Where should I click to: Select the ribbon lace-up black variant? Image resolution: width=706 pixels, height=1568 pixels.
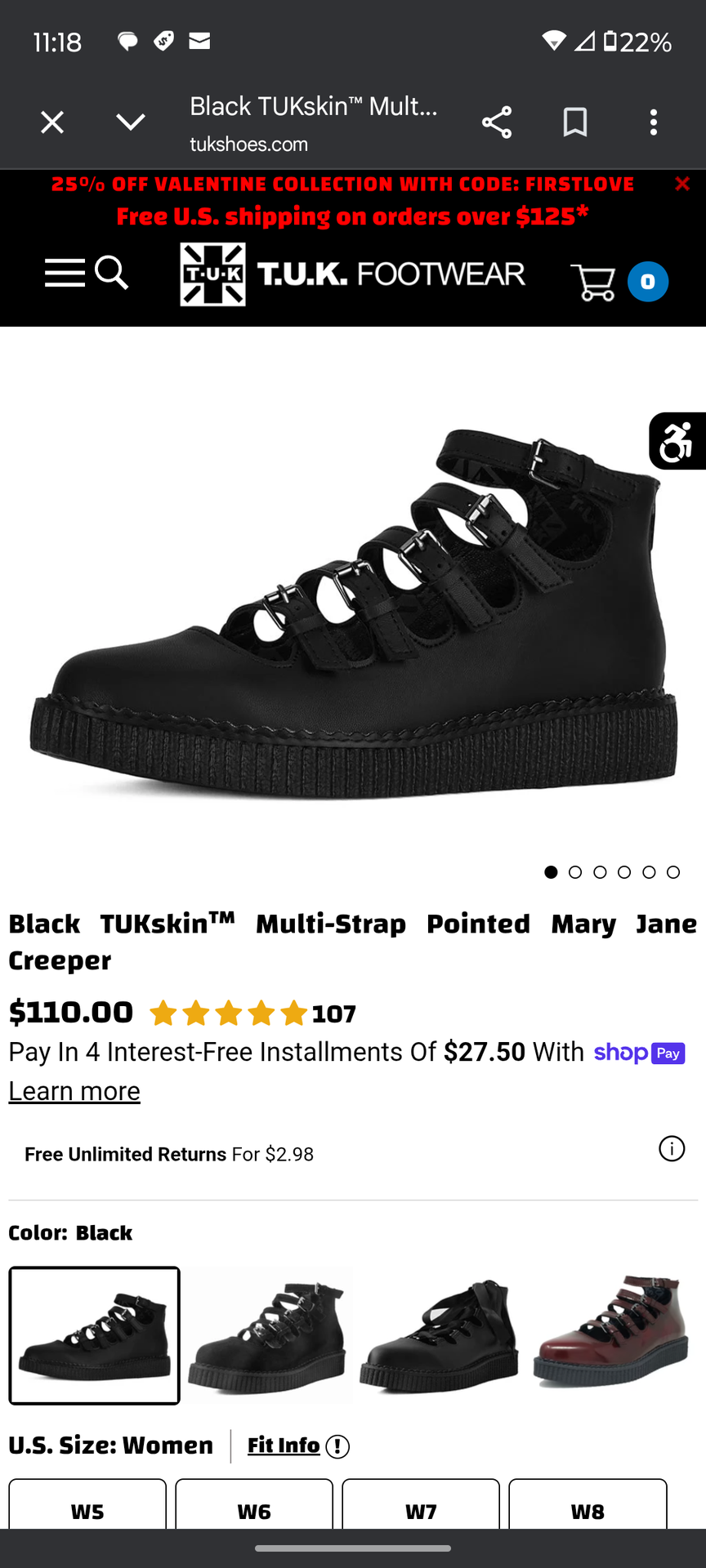pos(439,1335)
